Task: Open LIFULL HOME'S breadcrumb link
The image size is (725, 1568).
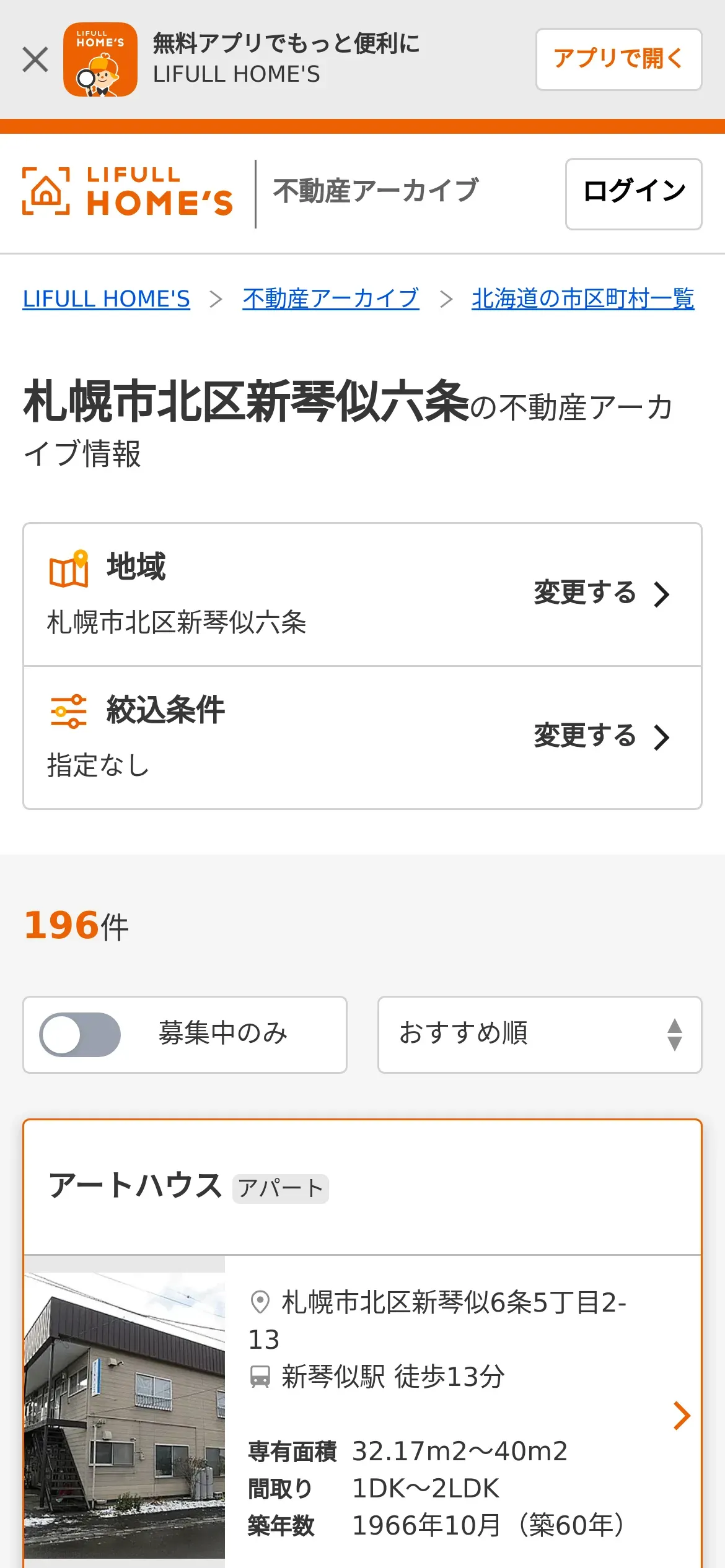Action: point(107,299)
